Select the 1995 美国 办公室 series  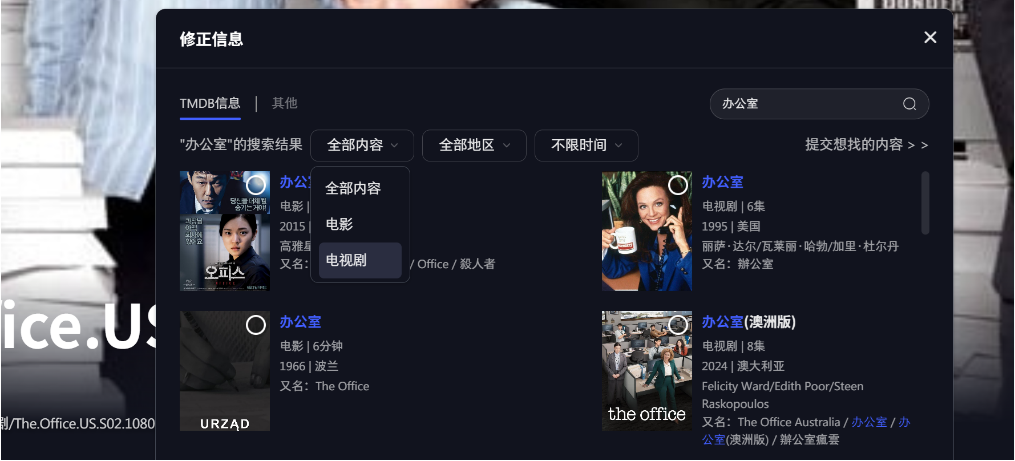(678, 185)
